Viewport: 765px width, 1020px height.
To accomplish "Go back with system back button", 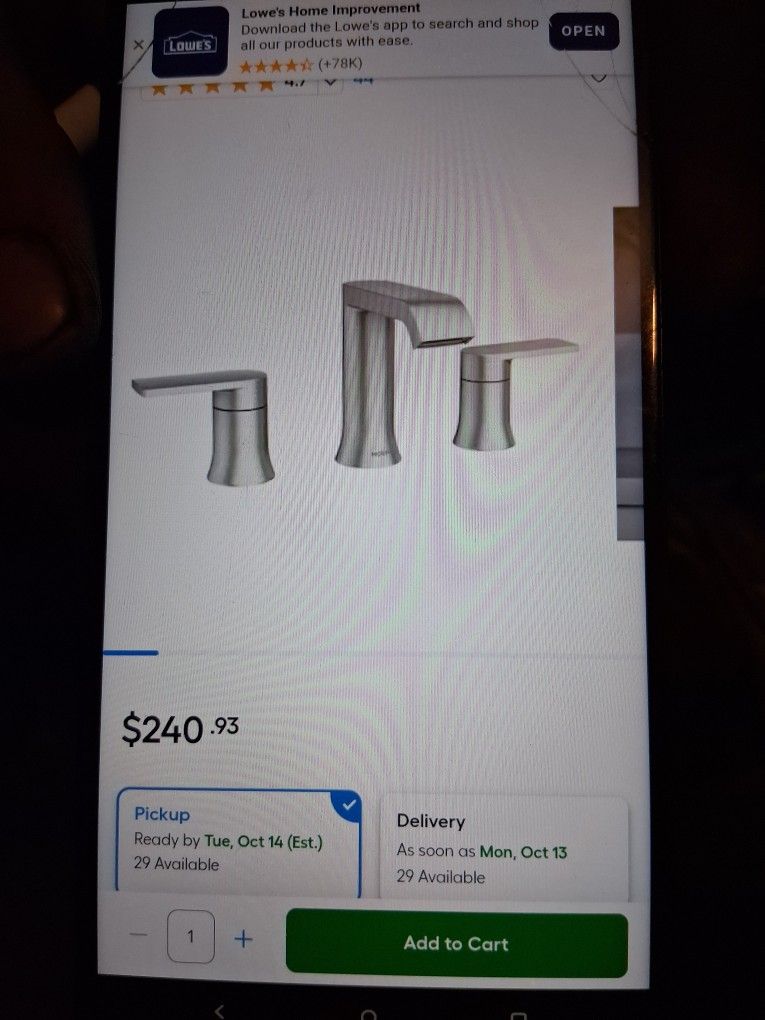I will (219, 1011).
